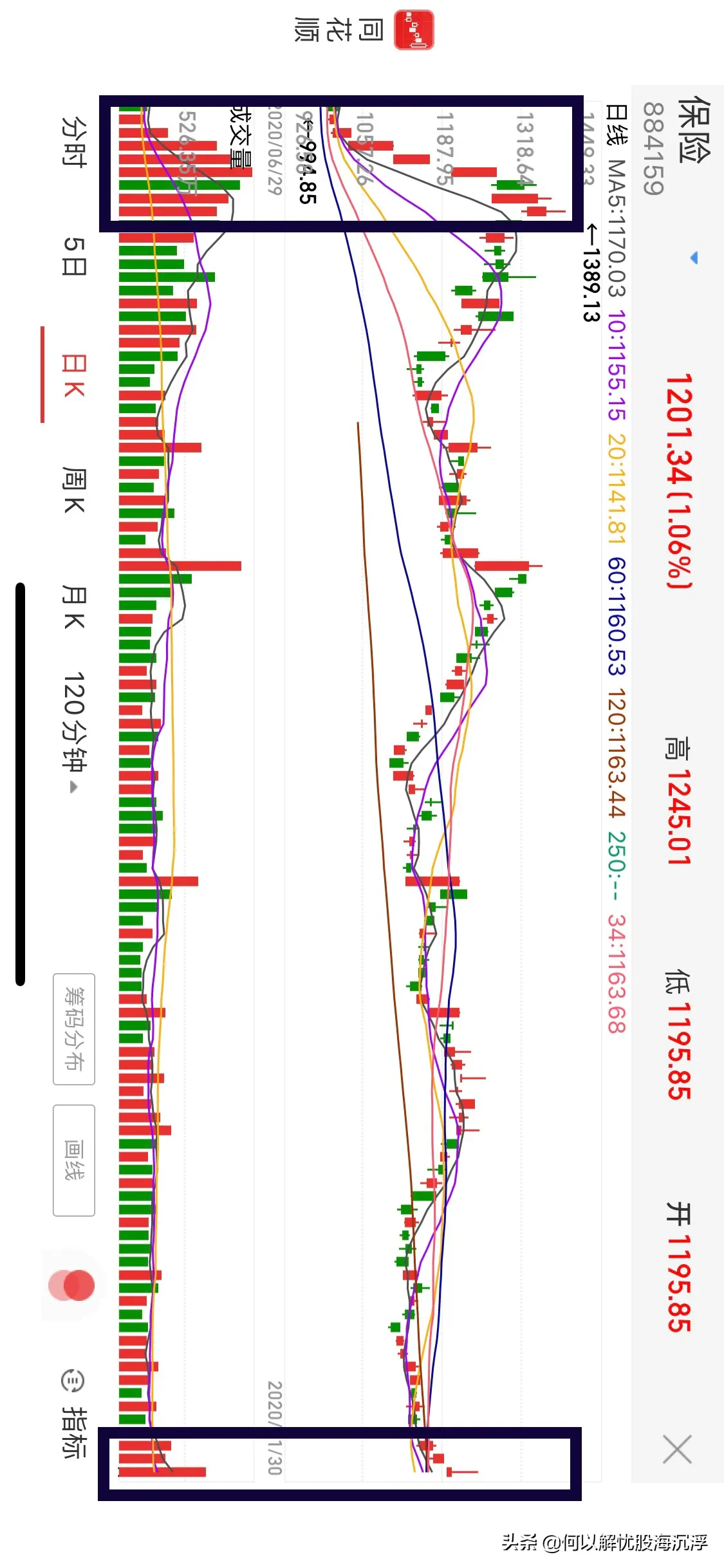Switch to the 分时 chart tab
The image size is (724, 1568).
(73, 142)
